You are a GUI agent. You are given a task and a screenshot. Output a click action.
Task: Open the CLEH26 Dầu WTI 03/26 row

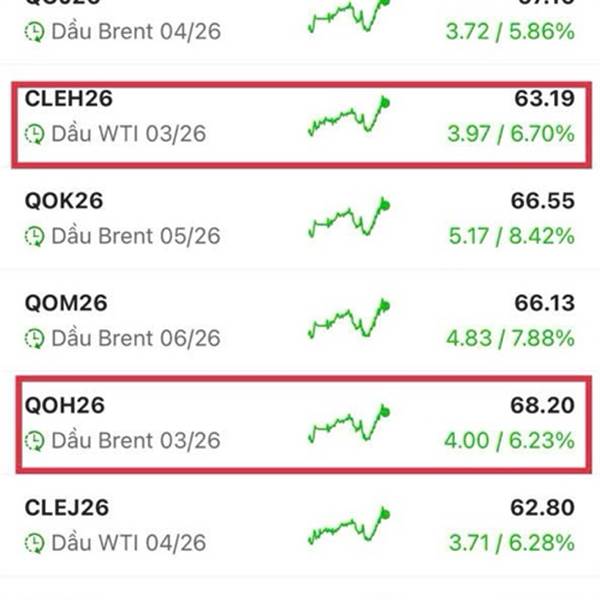point(300,117)
